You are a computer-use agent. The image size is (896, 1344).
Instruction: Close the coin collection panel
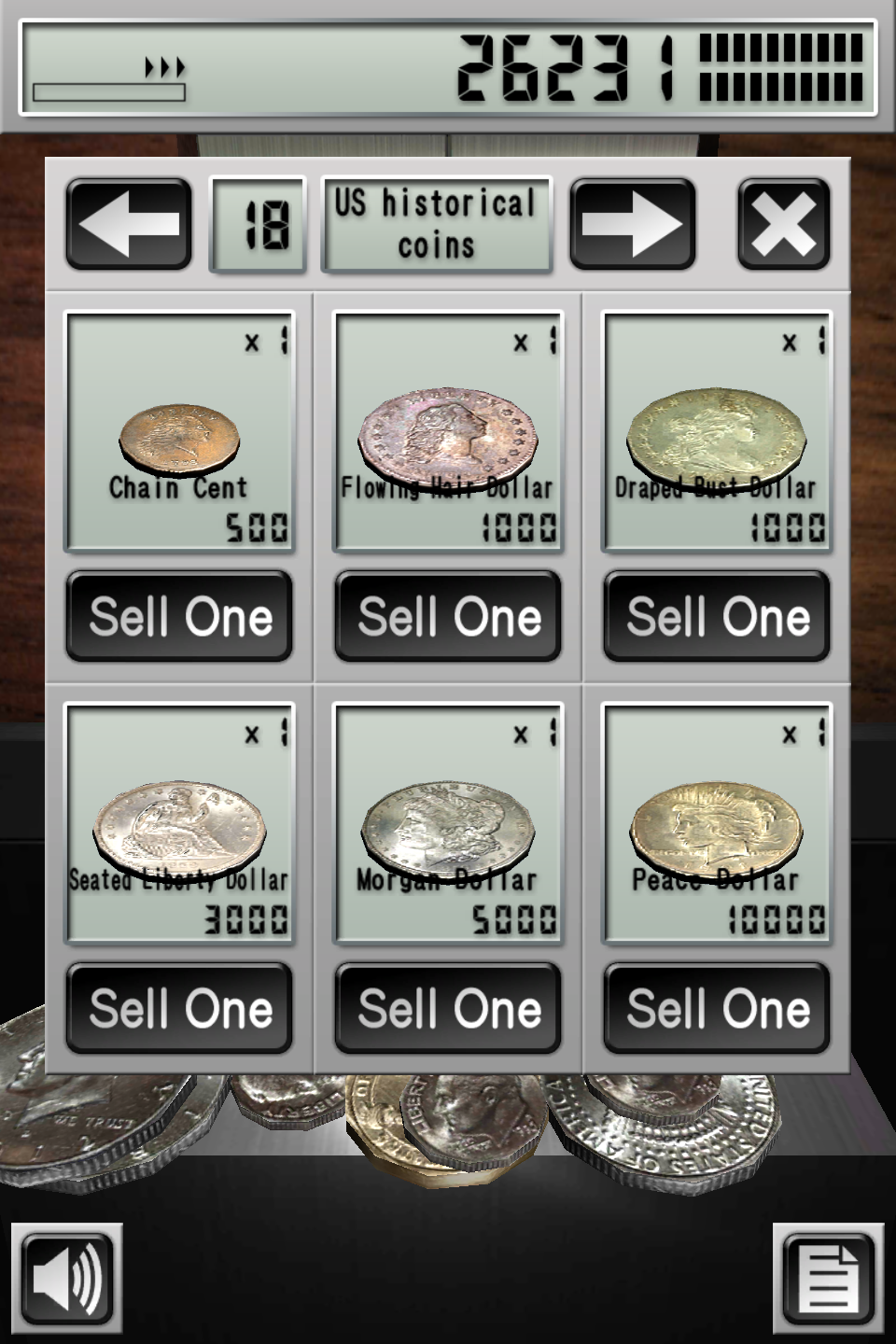(x=783, y=224)
